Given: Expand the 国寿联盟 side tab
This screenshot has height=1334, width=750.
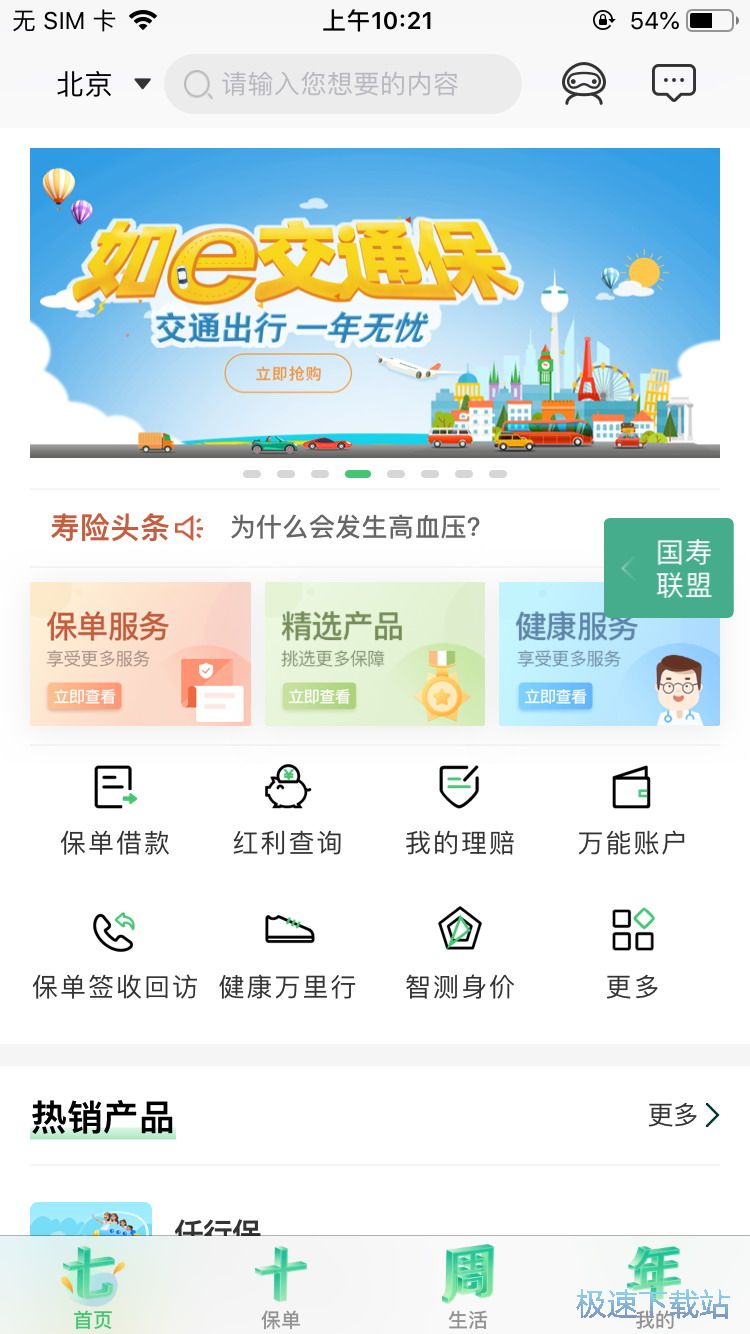Looking at the screenshot, I should (x=669, y=568).
